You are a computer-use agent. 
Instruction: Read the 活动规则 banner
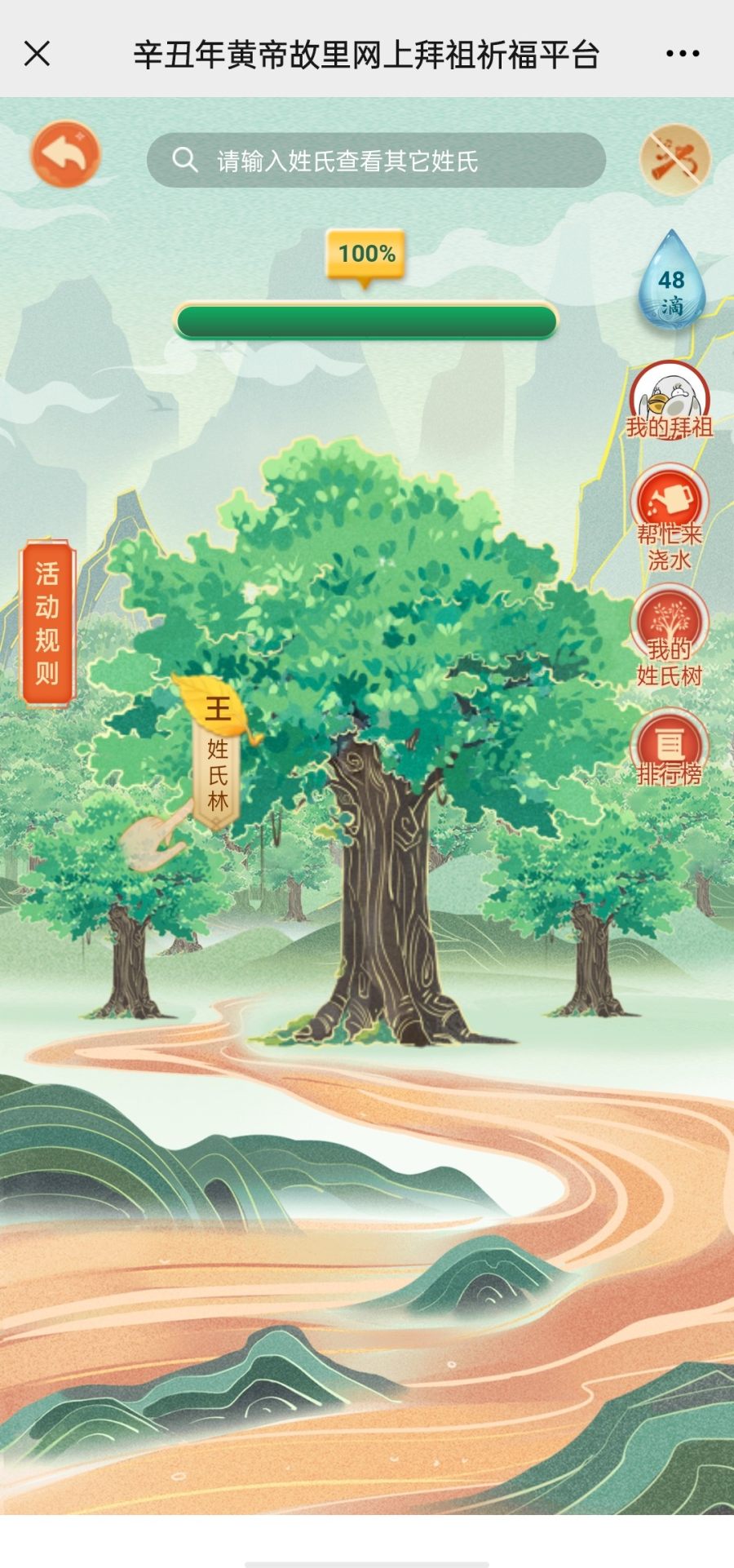(47, 622)
